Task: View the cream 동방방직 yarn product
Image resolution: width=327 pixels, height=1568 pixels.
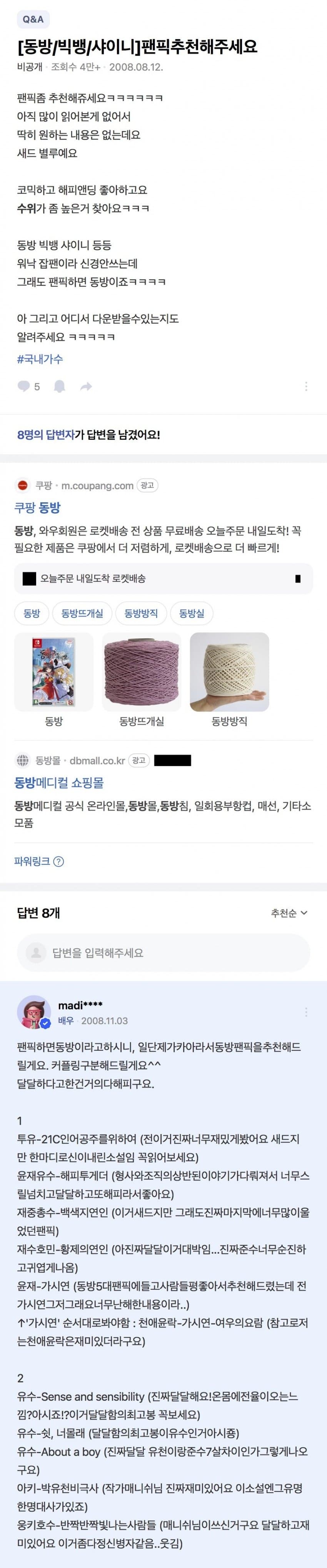Action: [x=229, y=671]
